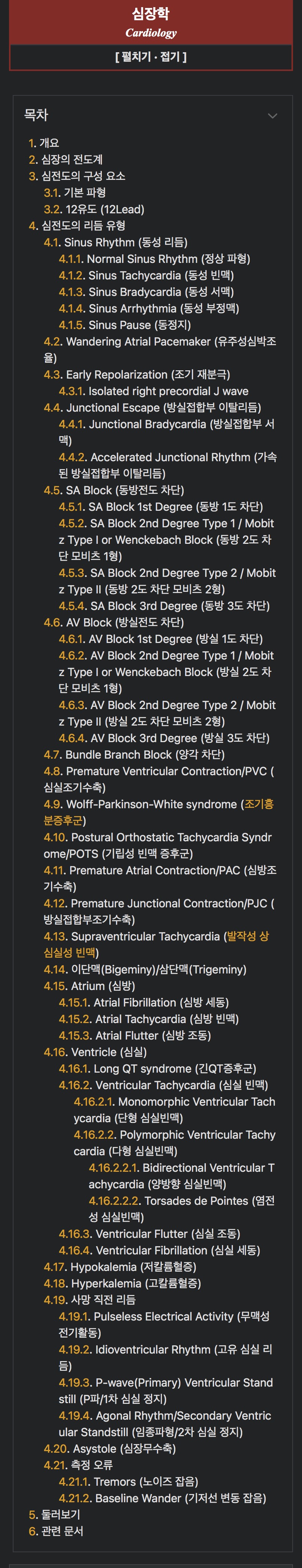Go to 4.16.2.2.2 Torsades de Pointes
302x1568 pixels.
point(115,1200)
